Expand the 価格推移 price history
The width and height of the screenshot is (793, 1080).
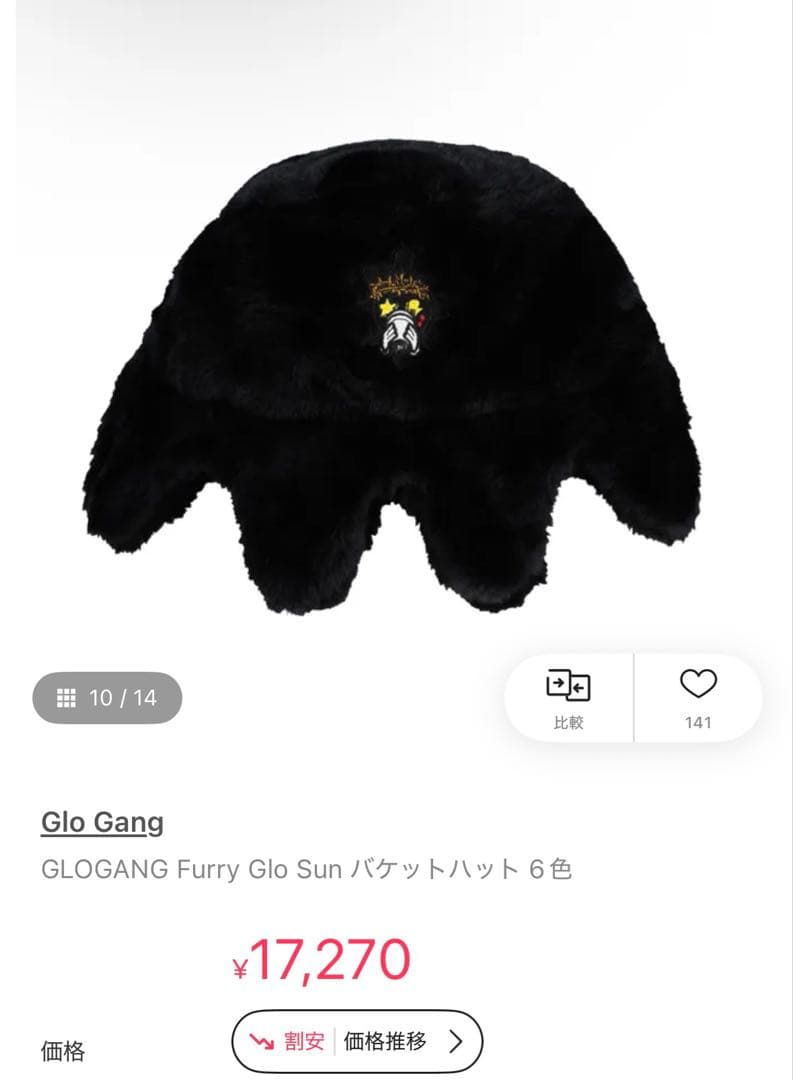(387, 1040)
